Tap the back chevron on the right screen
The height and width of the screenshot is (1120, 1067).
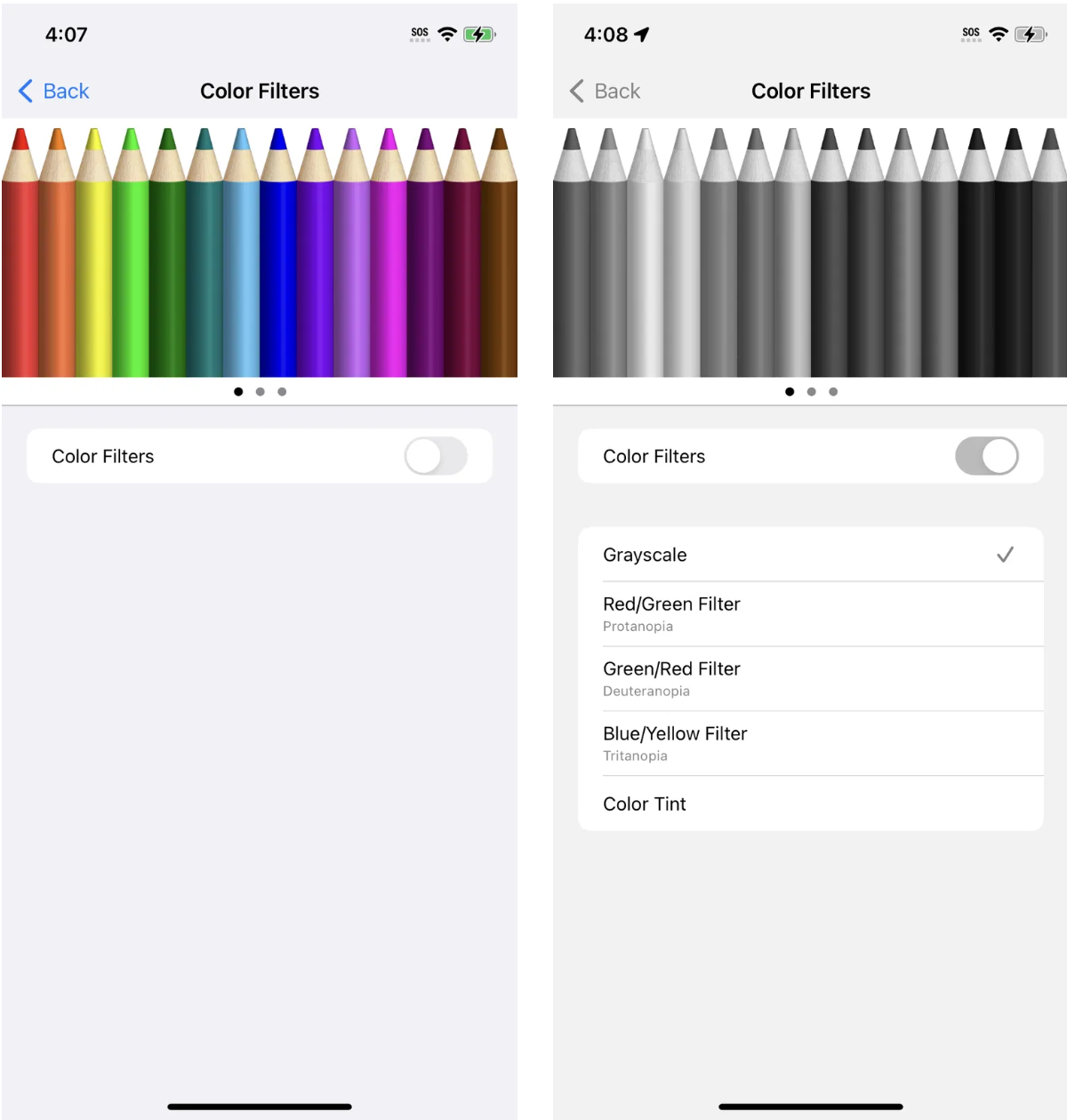coord(576,91)
